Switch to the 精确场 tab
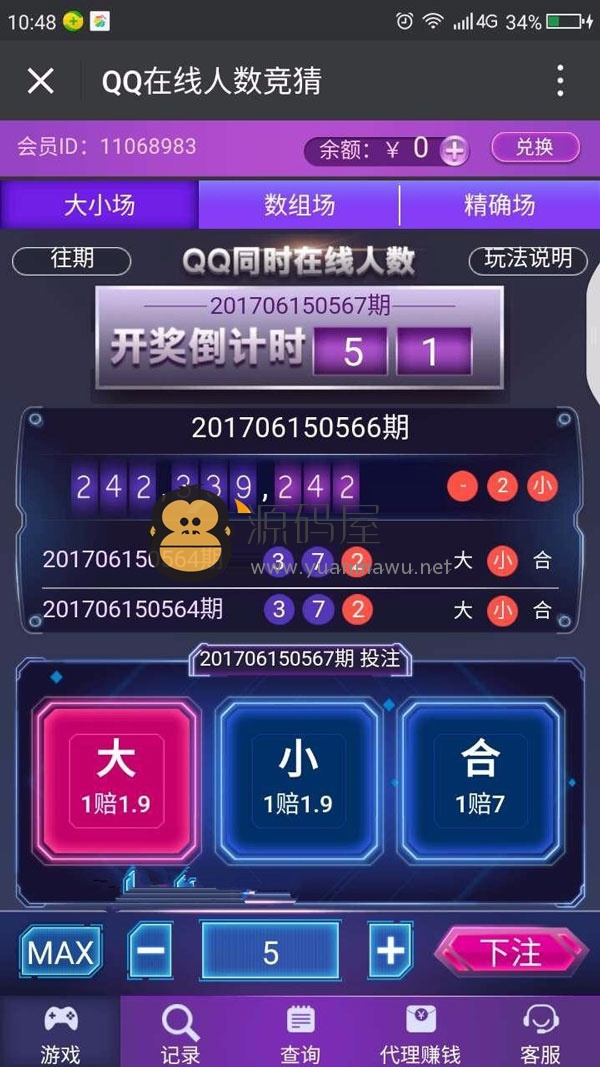This screenshot has height=1067, width=600. pos(499,206)
